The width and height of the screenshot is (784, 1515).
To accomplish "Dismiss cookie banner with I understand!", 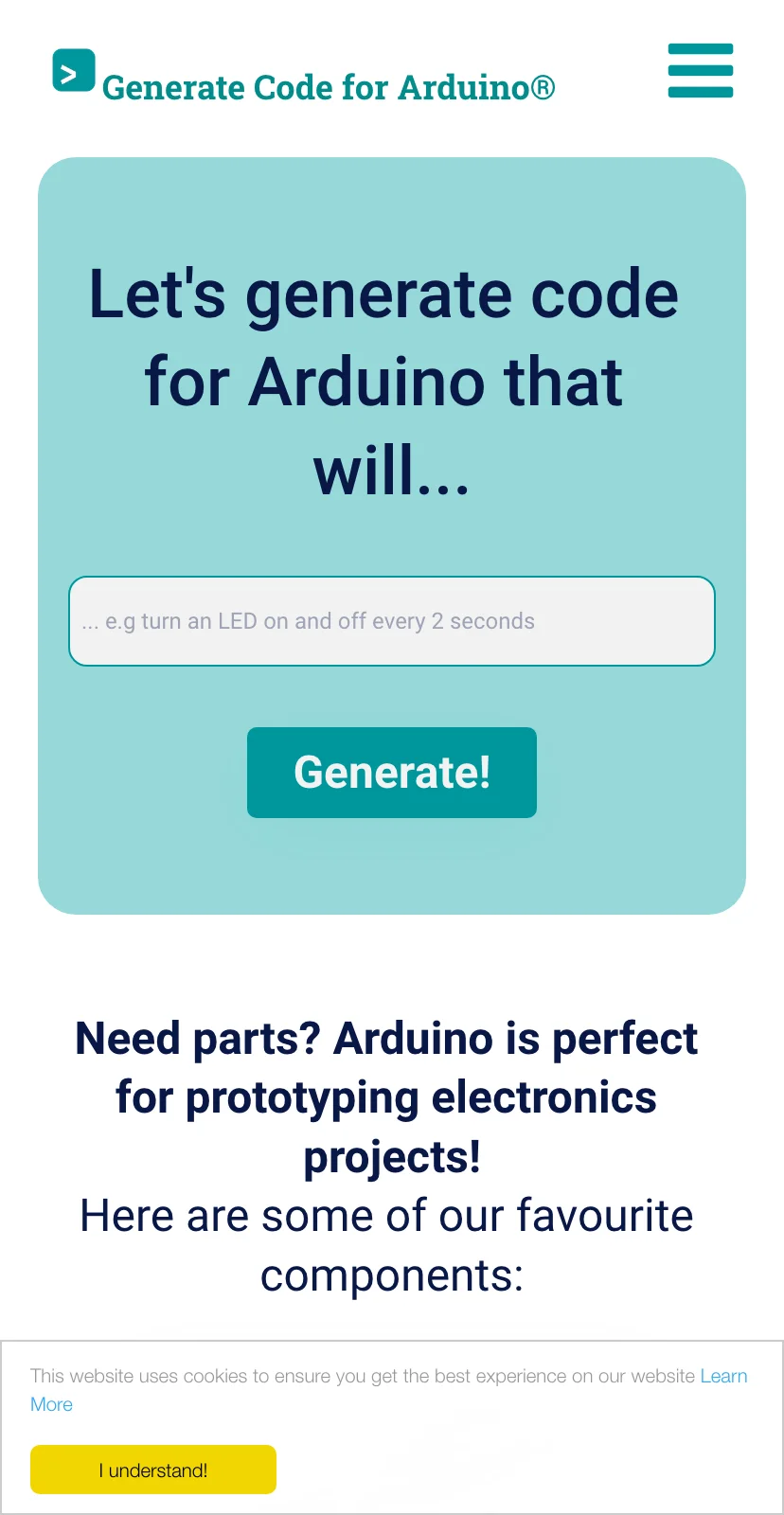I will [x=153, y=1470].
